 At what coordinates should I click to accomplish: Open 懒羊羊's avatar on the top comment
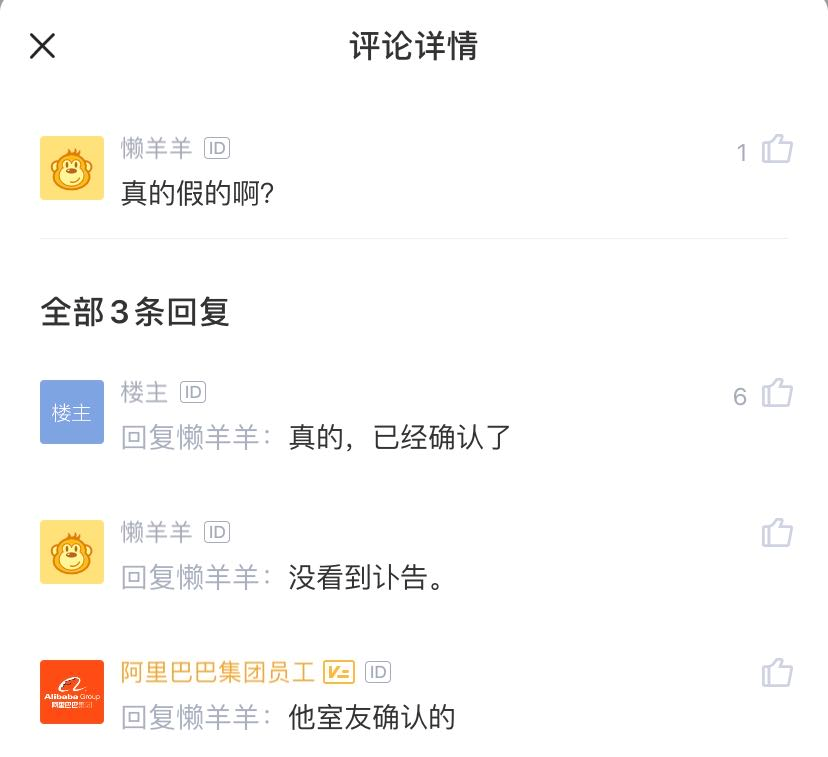point(72,168)
